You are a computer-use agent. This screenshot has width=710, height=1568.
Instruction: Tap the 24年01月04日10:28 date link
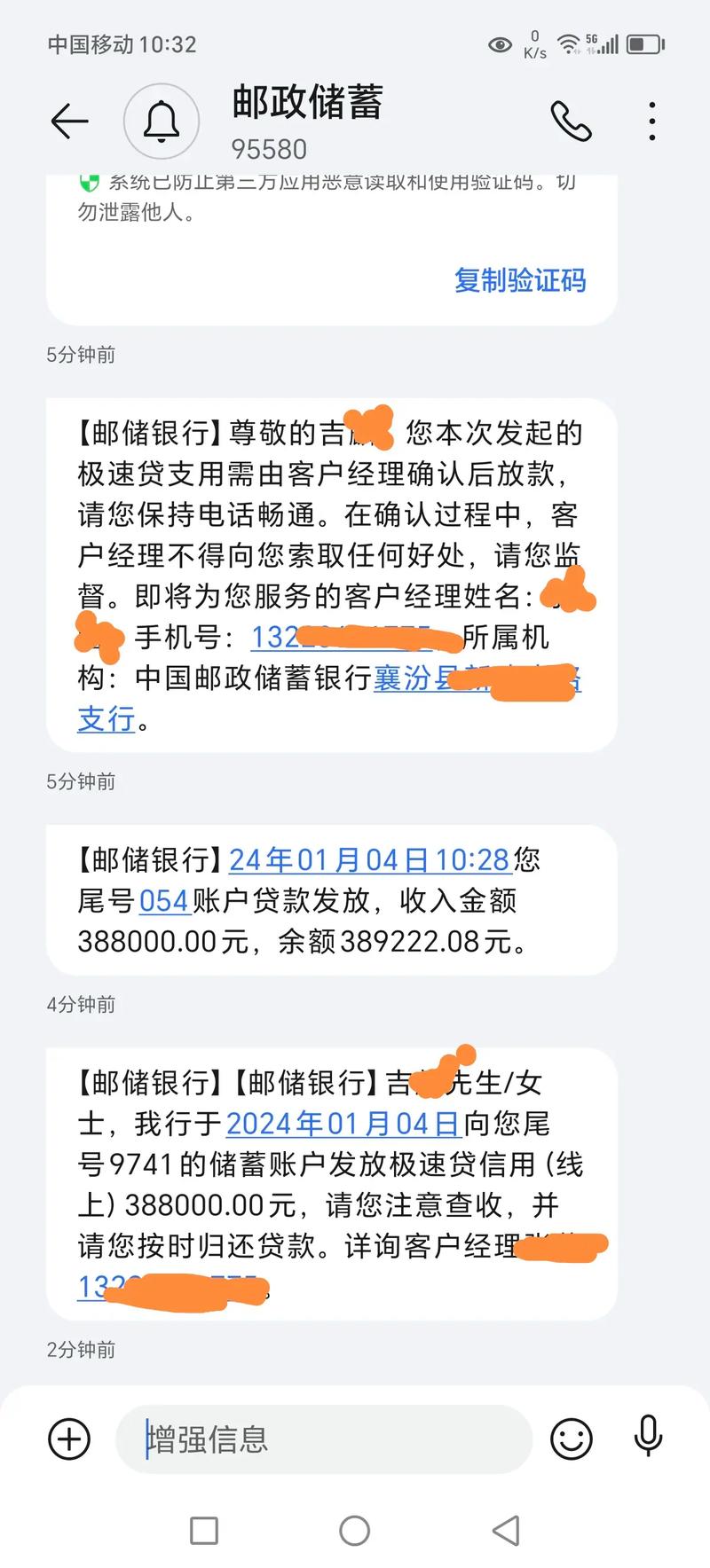pos(368,859)
